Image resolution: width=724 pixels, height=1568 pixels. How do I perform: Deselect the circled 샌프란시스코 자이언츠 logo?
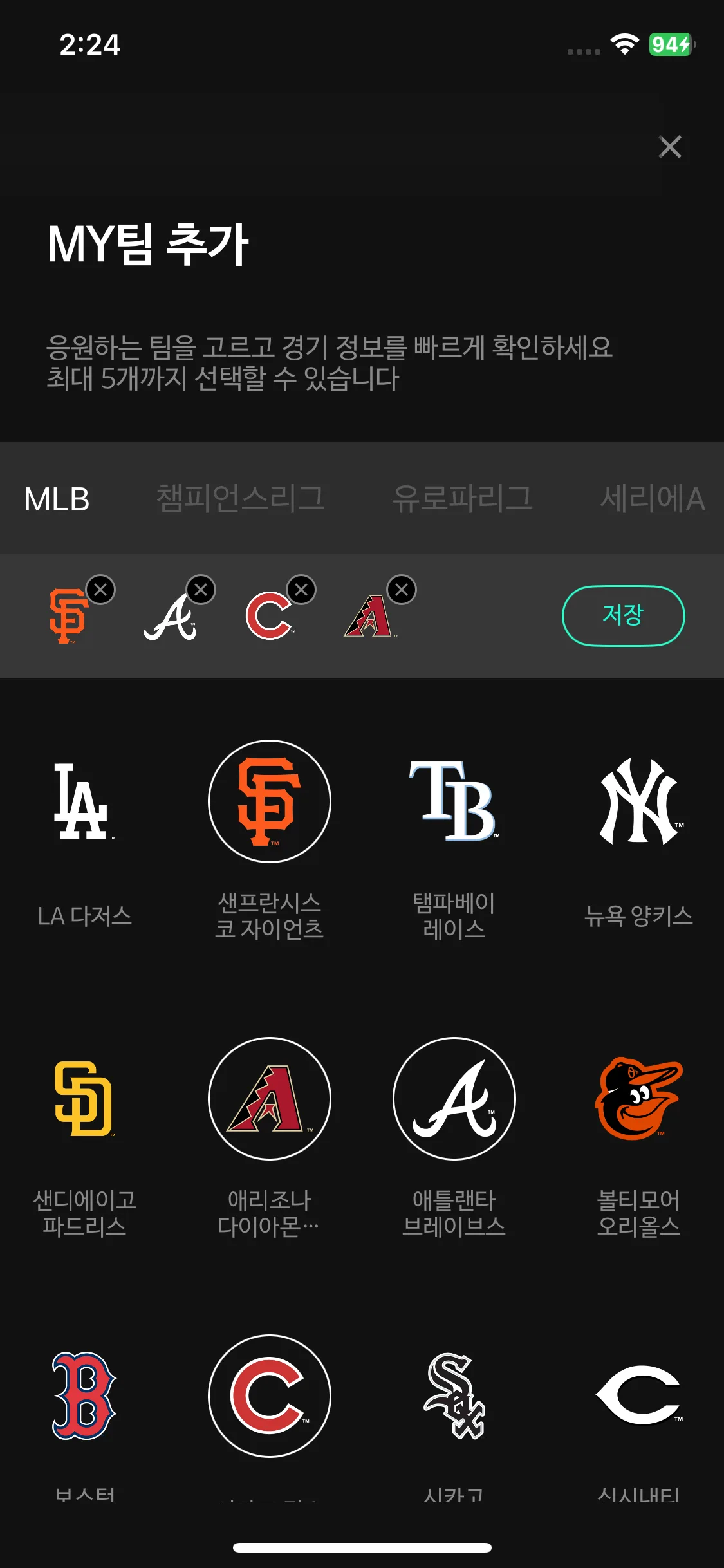pos(269,800)
